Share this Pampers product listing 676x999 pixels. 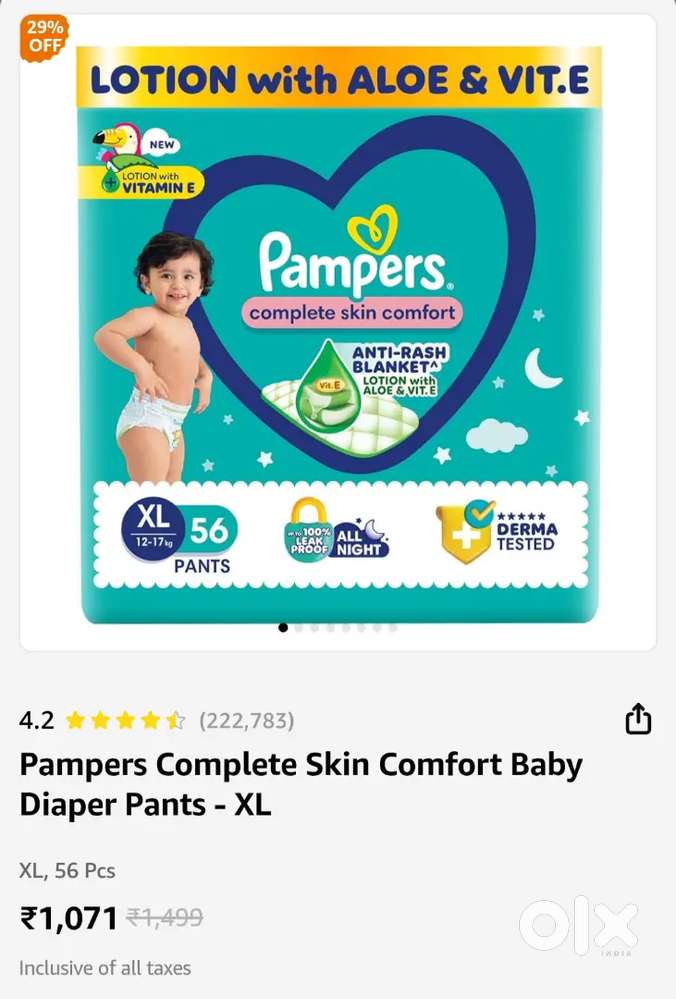click(638, 719)
